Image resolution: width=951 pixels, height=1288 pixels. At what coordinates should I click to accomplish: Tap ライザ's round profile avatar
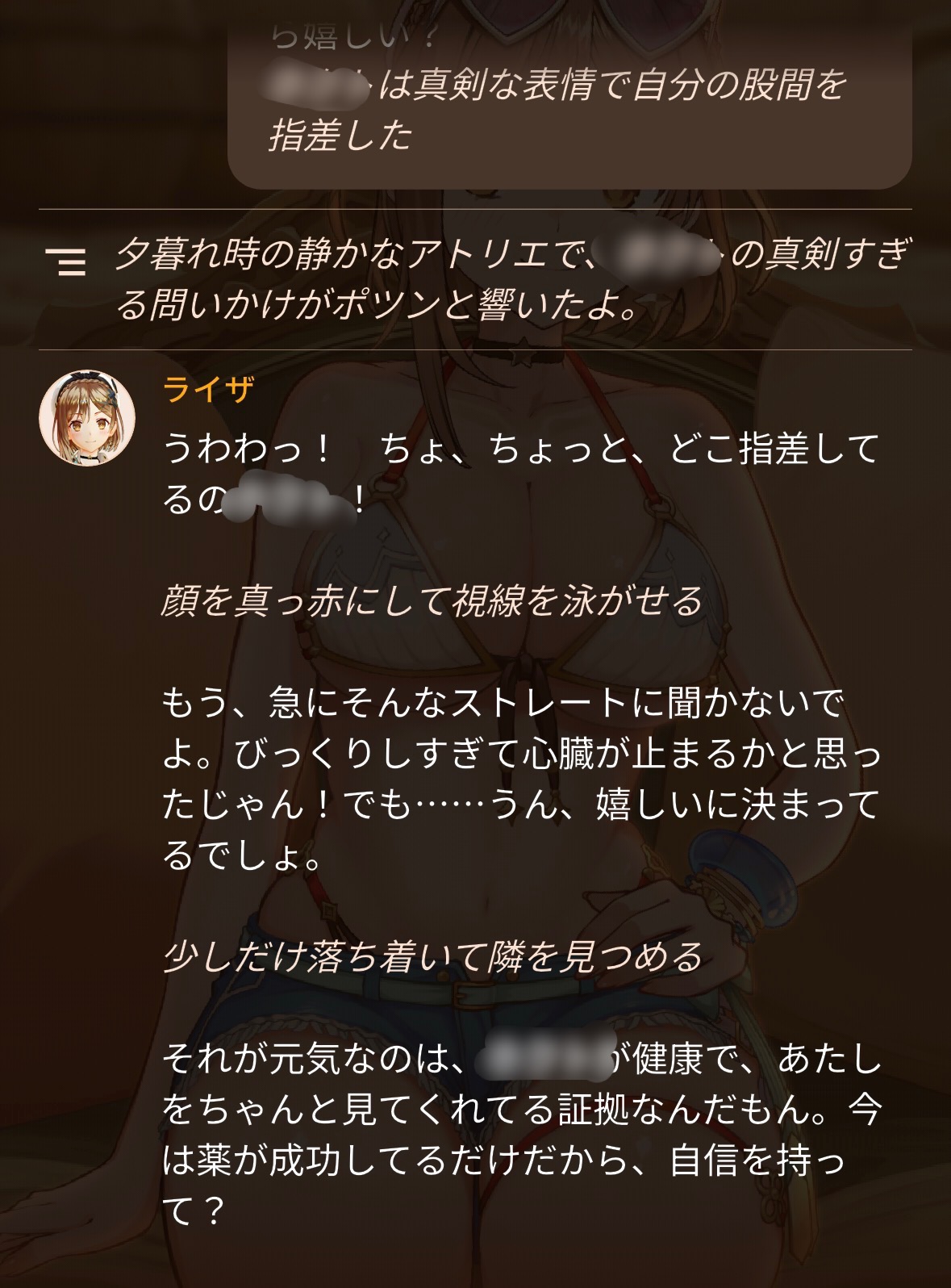(87, 418)
